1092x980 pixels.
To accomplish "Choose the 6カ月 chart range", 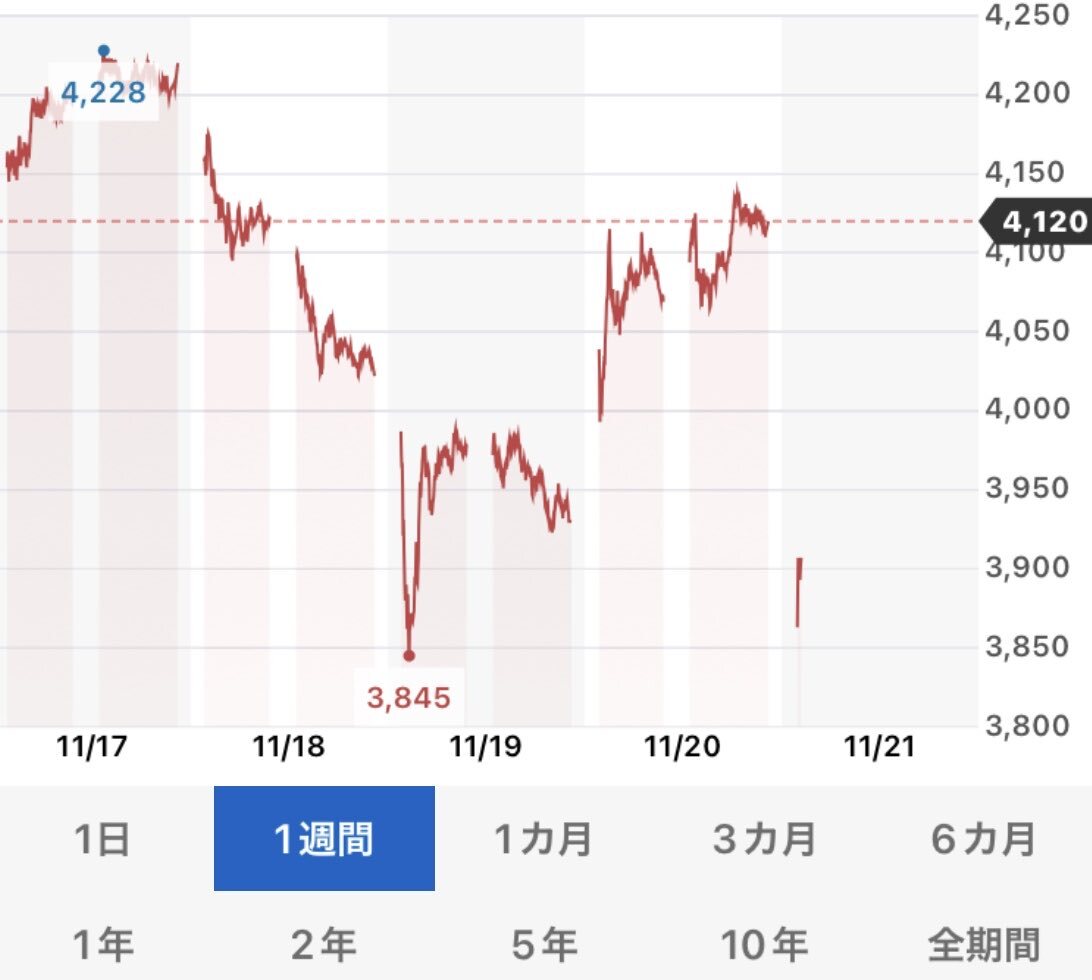I will coord(983,839).
